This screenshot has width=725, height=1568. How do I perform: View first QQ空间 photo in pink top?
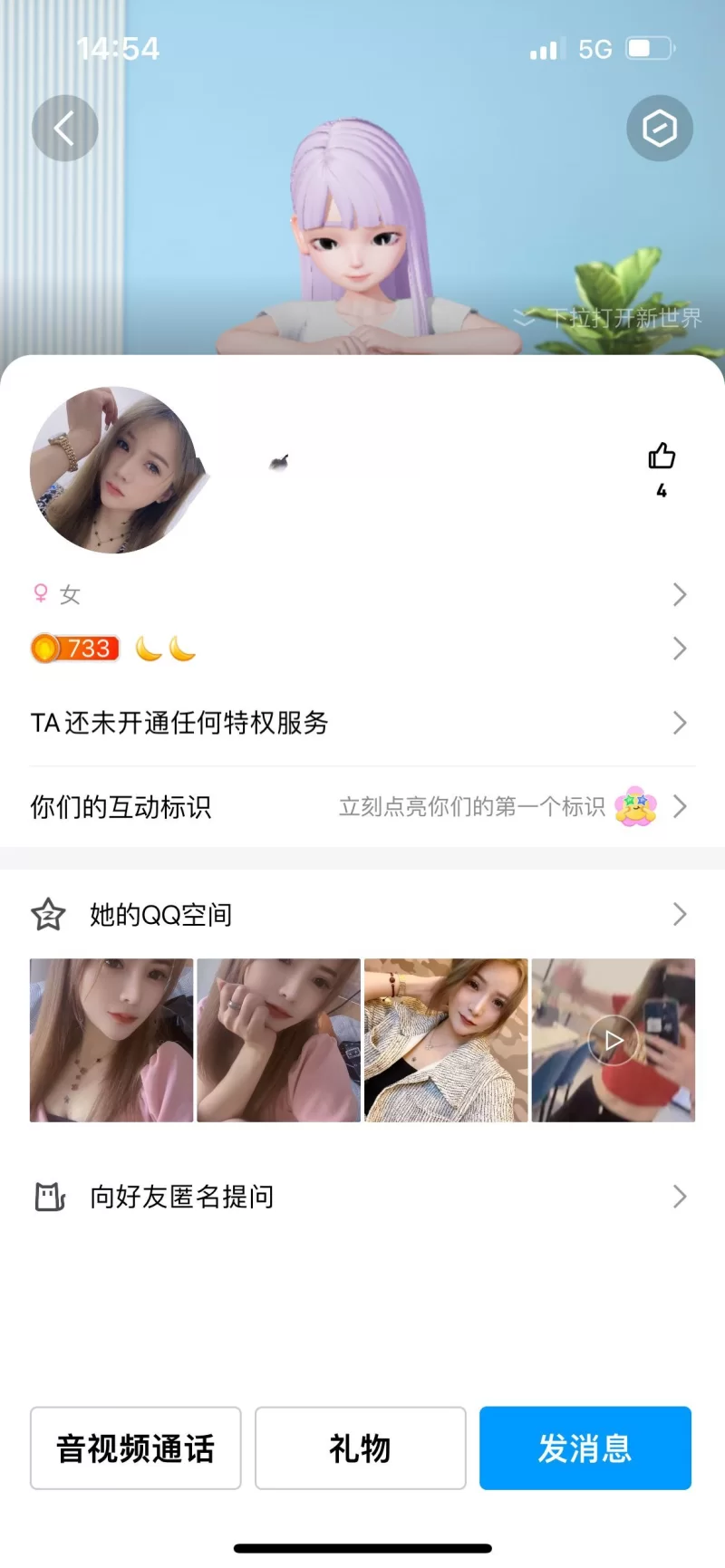coord(111,1040)
